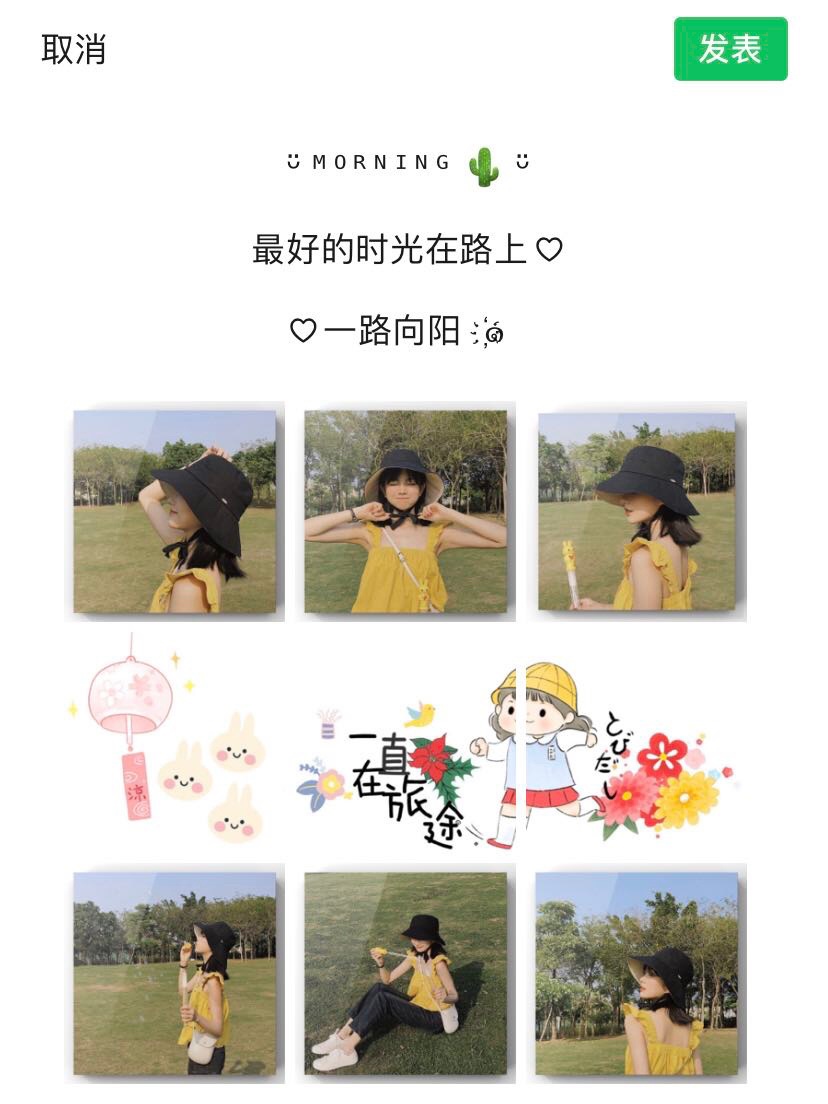Publish the post with the 发表 button

coord(730,49)
